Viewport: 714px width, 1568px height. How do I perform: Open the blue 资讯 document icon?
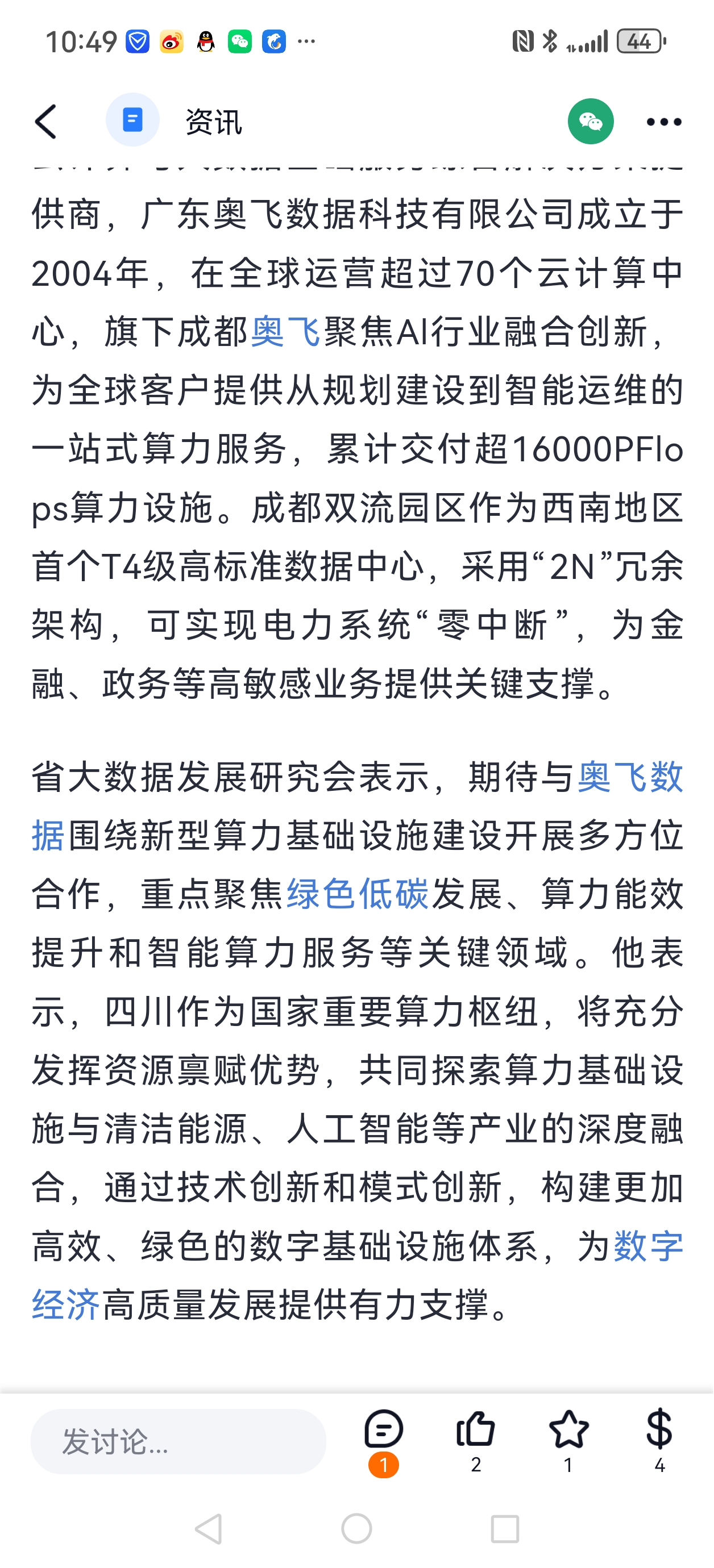click(x=133, y=120)
